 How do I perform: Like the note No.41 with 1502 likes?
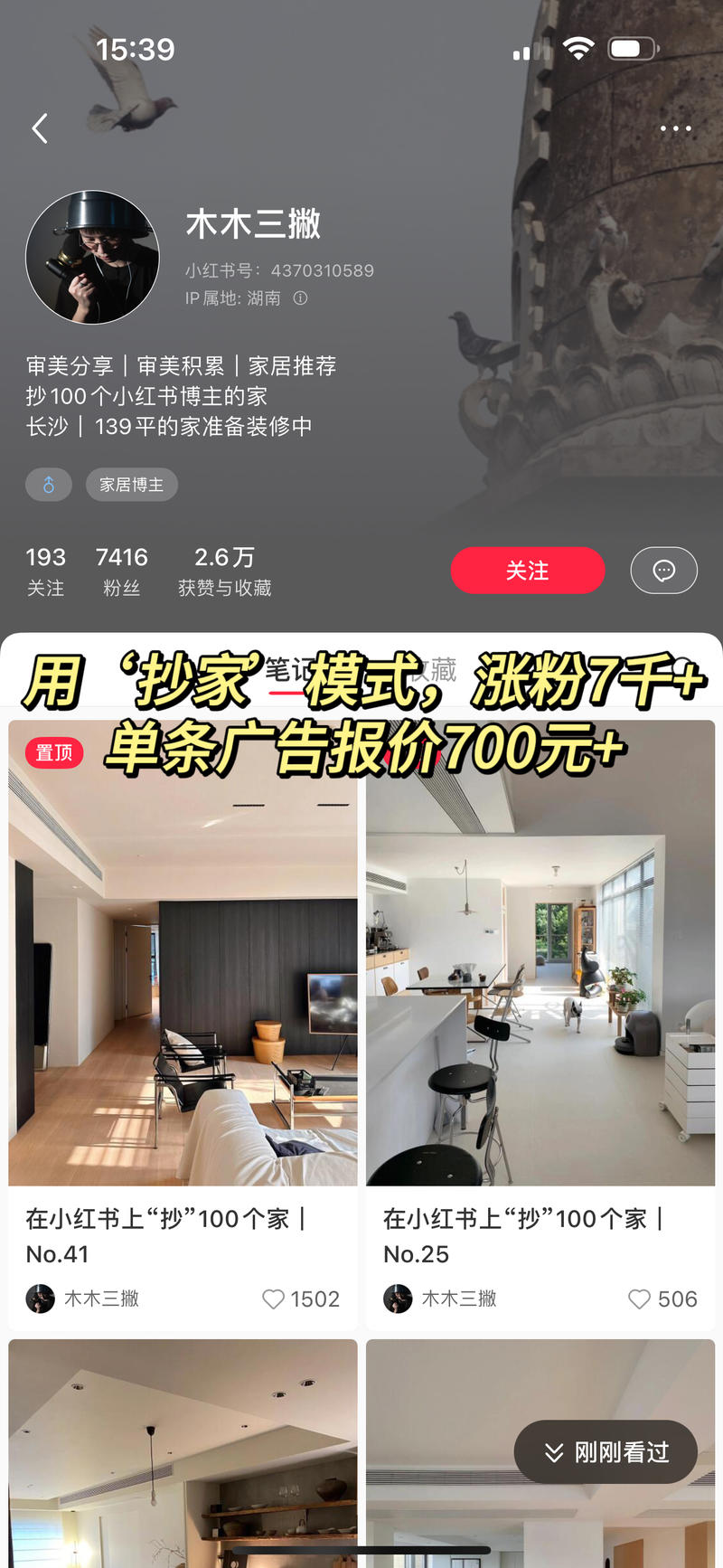pos(273,1299)
